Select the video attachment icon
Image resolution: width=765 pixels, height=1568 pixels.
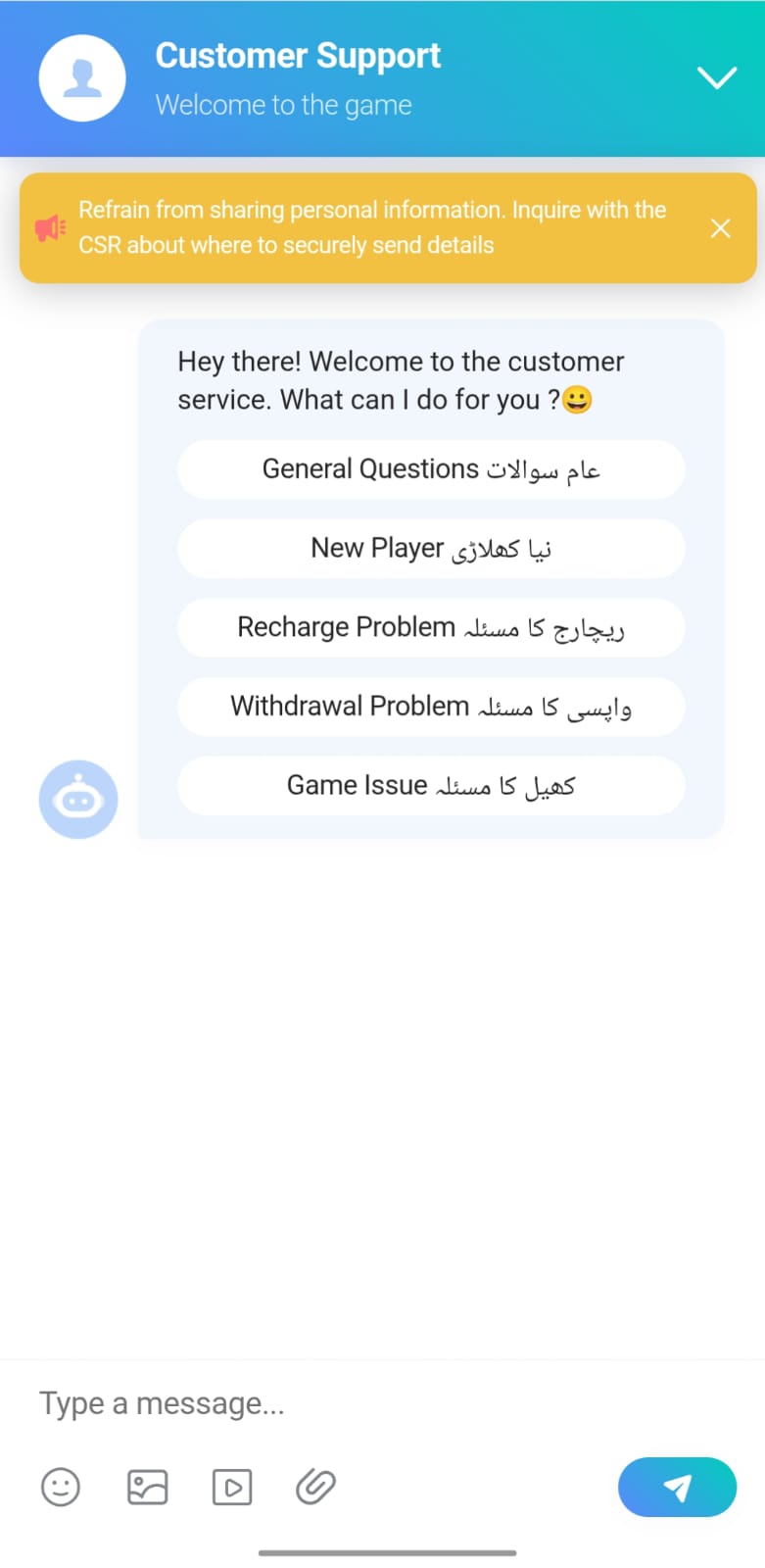[x=231, y=1487]
